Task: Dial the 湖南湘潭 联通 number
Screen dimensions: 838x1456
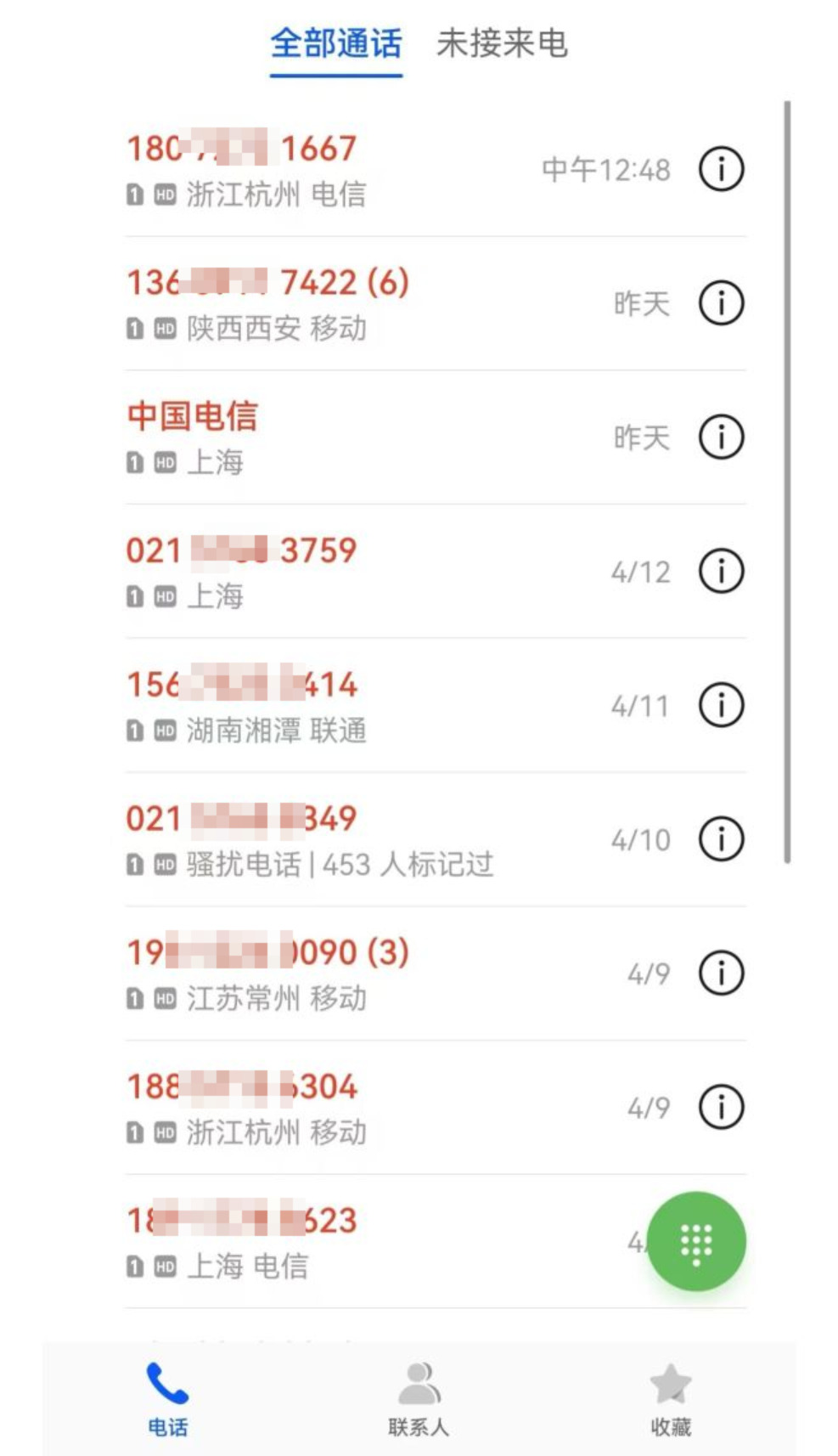Action: click(x=340, y=705)
